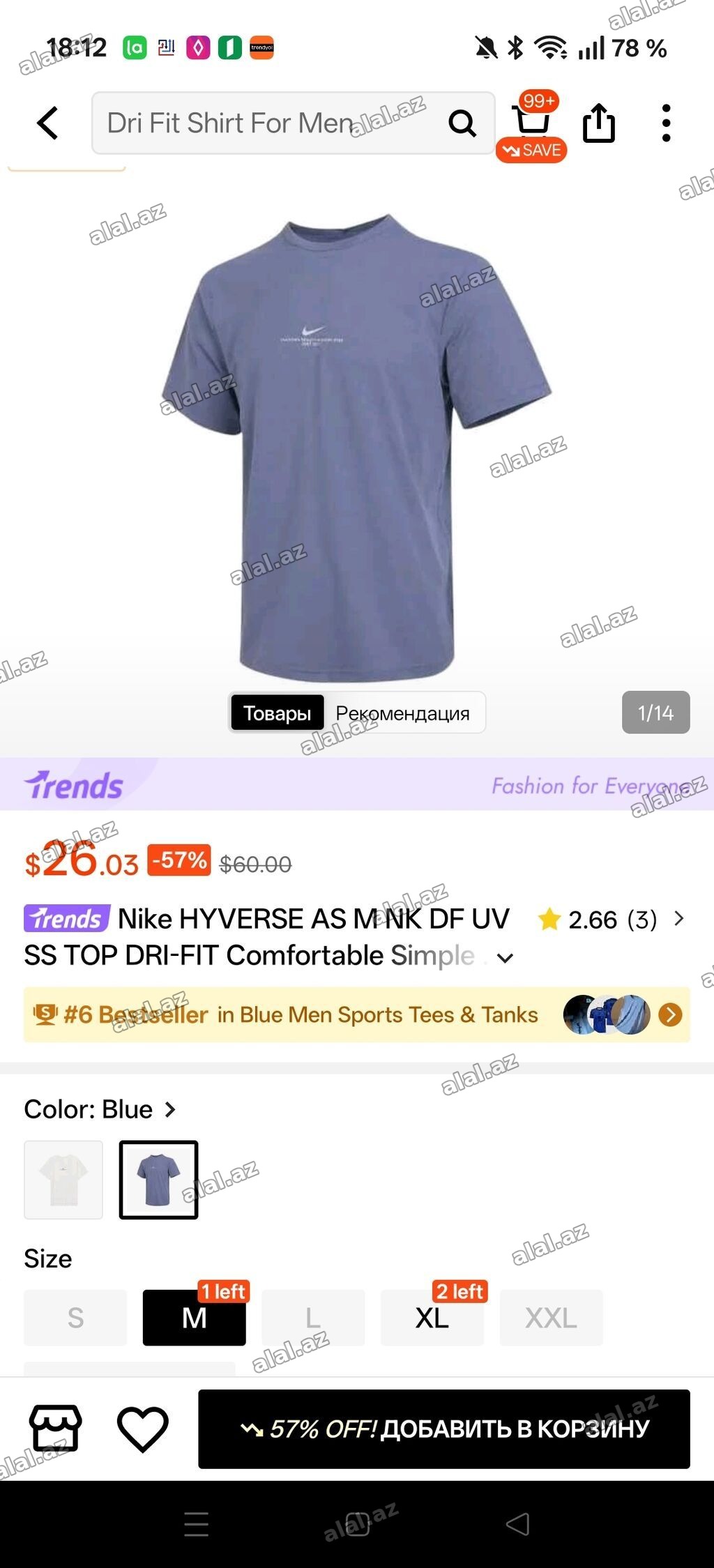The height and width of the screenshot is (1568, 714).
Task: Tap ДОБАВИТЬ В КОРЗИНУ button
Action: pos(444,1429)
